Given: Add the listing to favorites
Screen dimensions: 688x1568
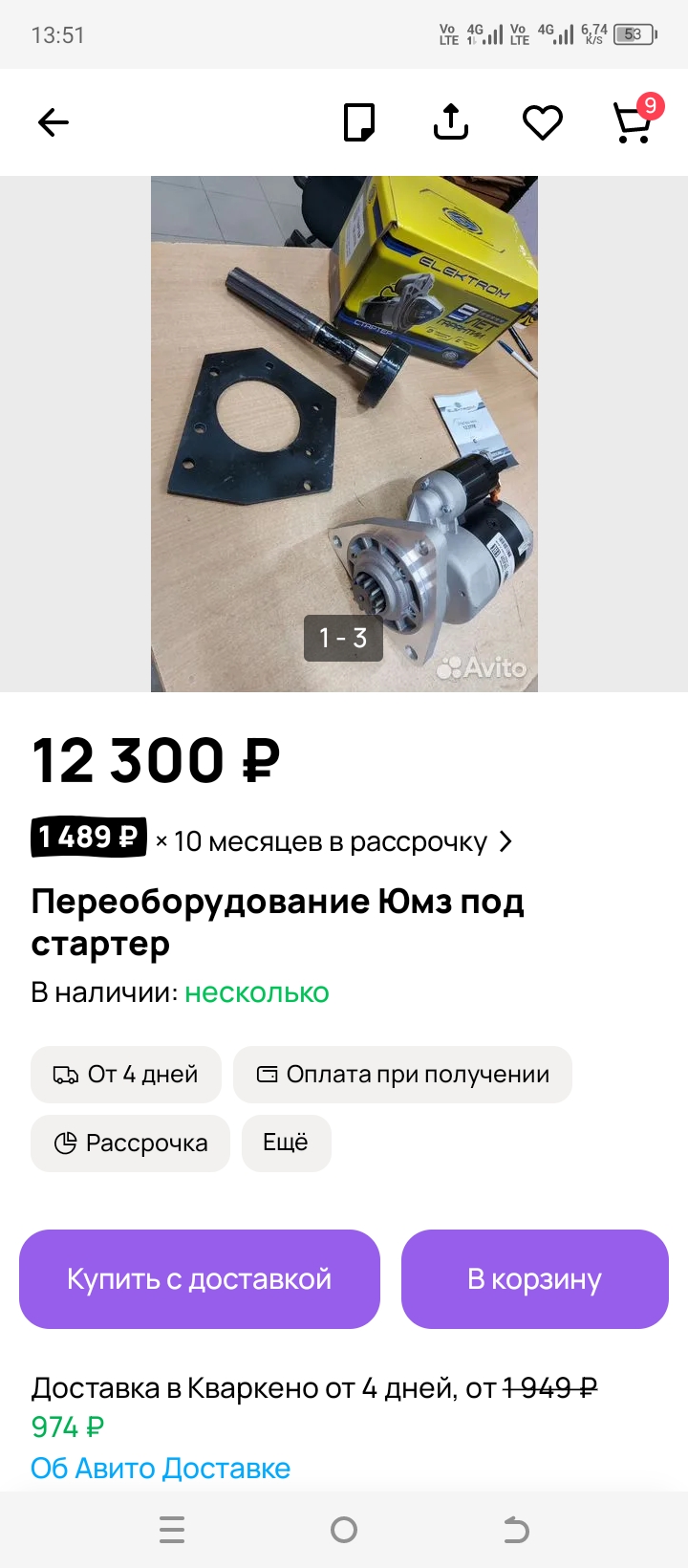Looking at the screenshot, I should tap(542, 122).
